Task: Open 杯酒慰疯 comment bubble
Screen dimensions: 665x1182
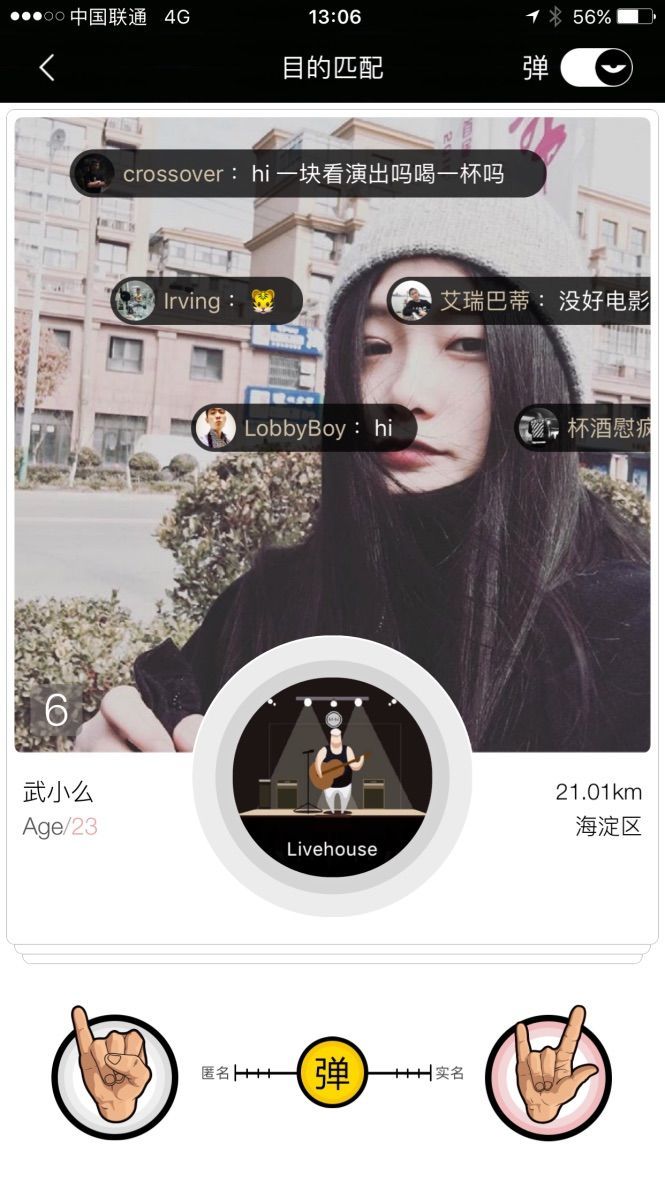Action: click(585, 429)
